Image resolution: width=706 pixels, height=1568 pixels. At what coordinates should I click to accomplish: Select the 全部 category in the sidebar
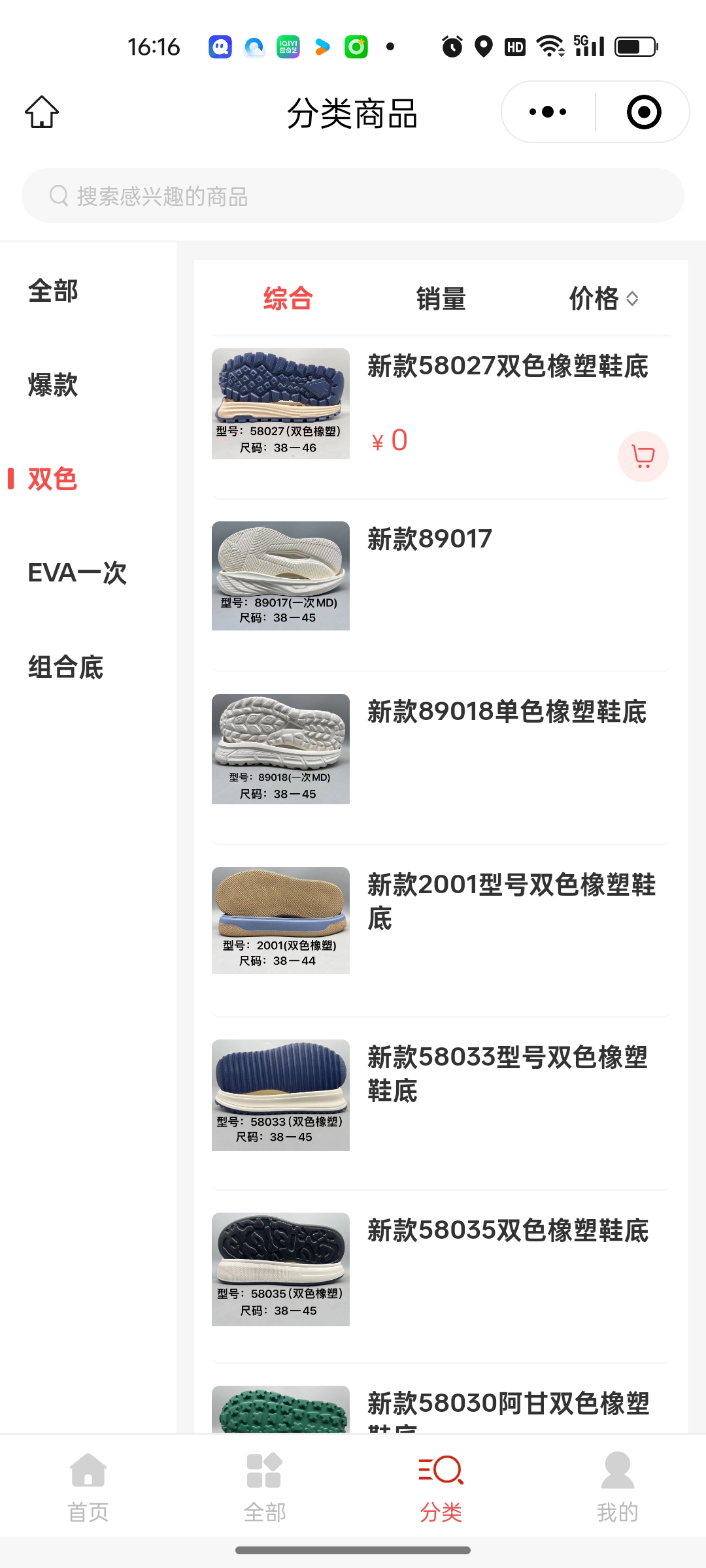pos(53,291)
